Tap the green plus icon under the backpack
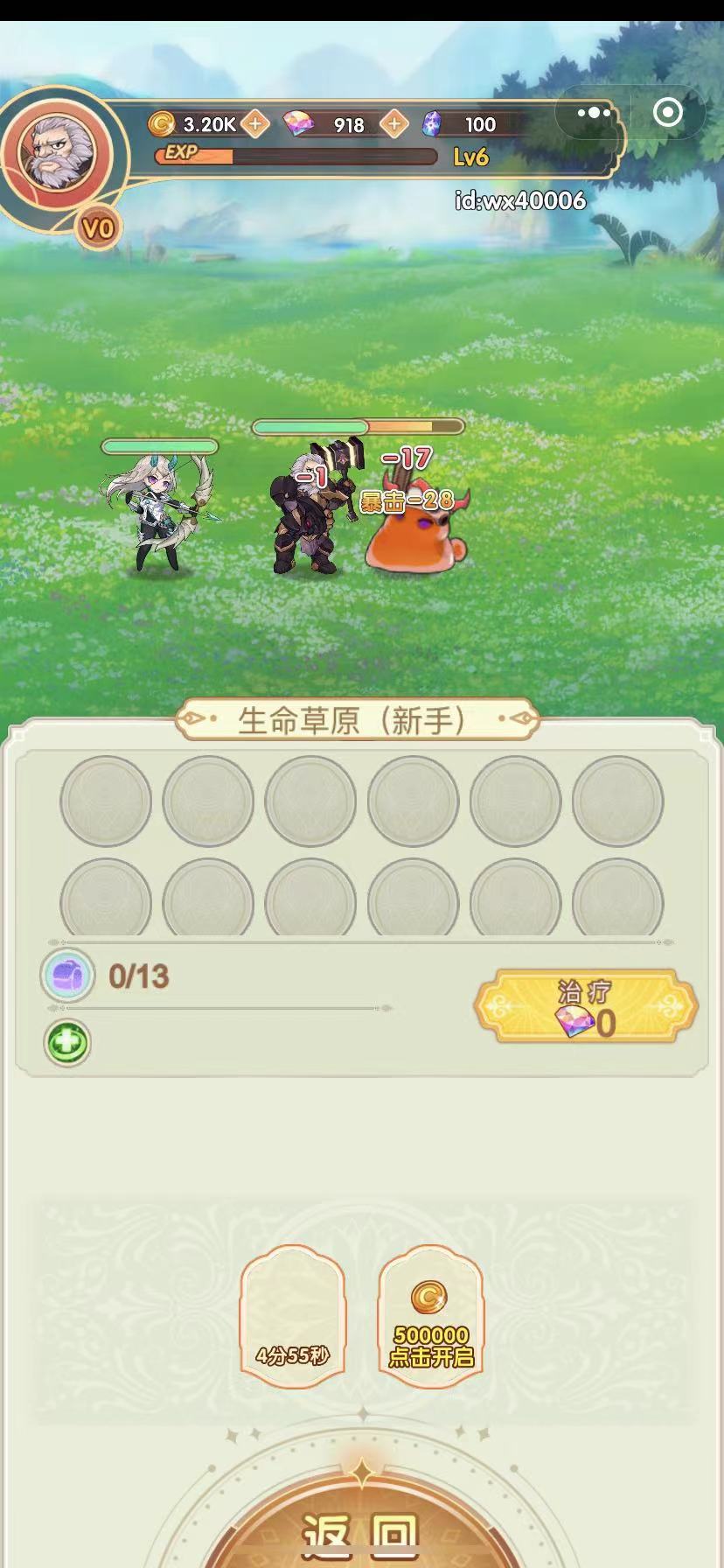The width and height of the screenshot is (724, 1568). (x=67, y=1043)
